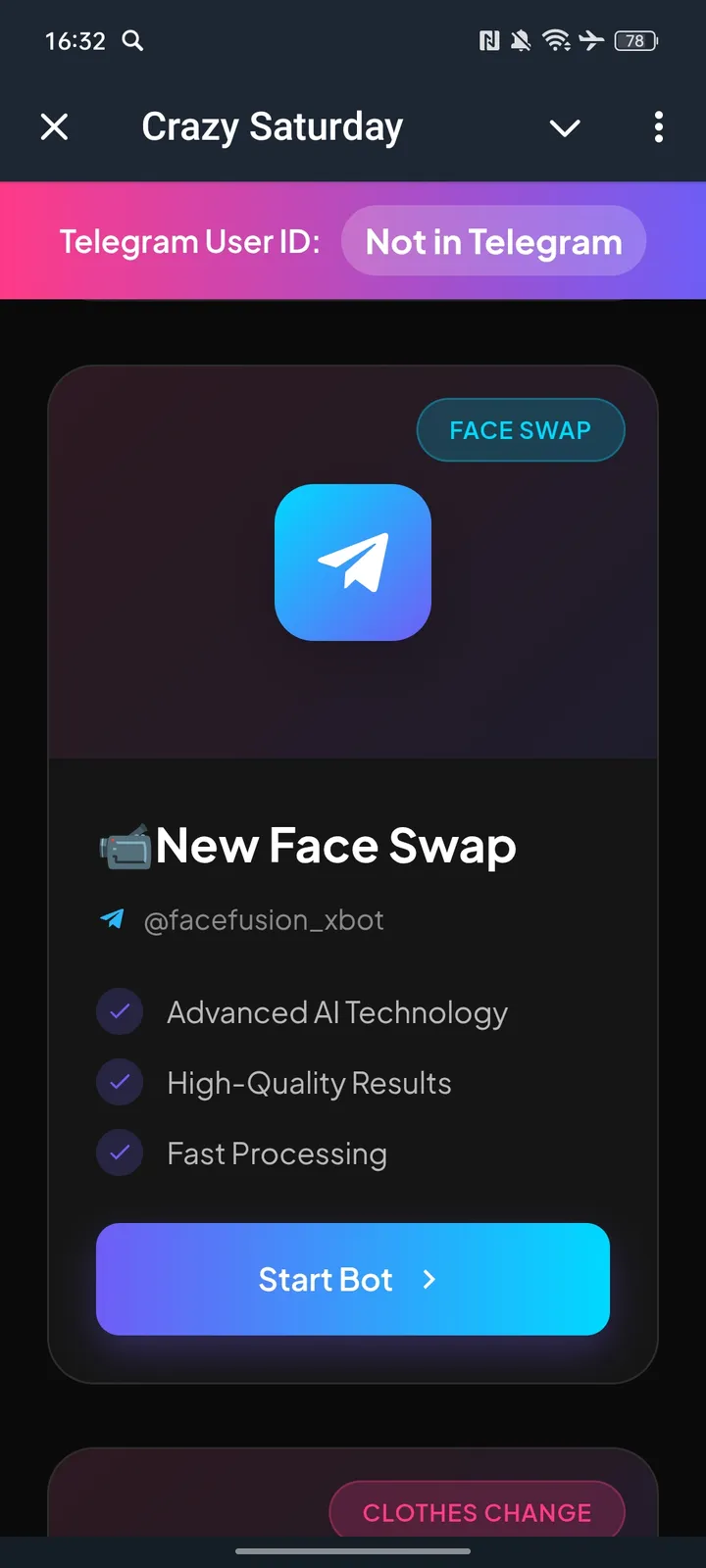Start the New Face Swap bot

pyautogui.click(x=353, y=1279)
